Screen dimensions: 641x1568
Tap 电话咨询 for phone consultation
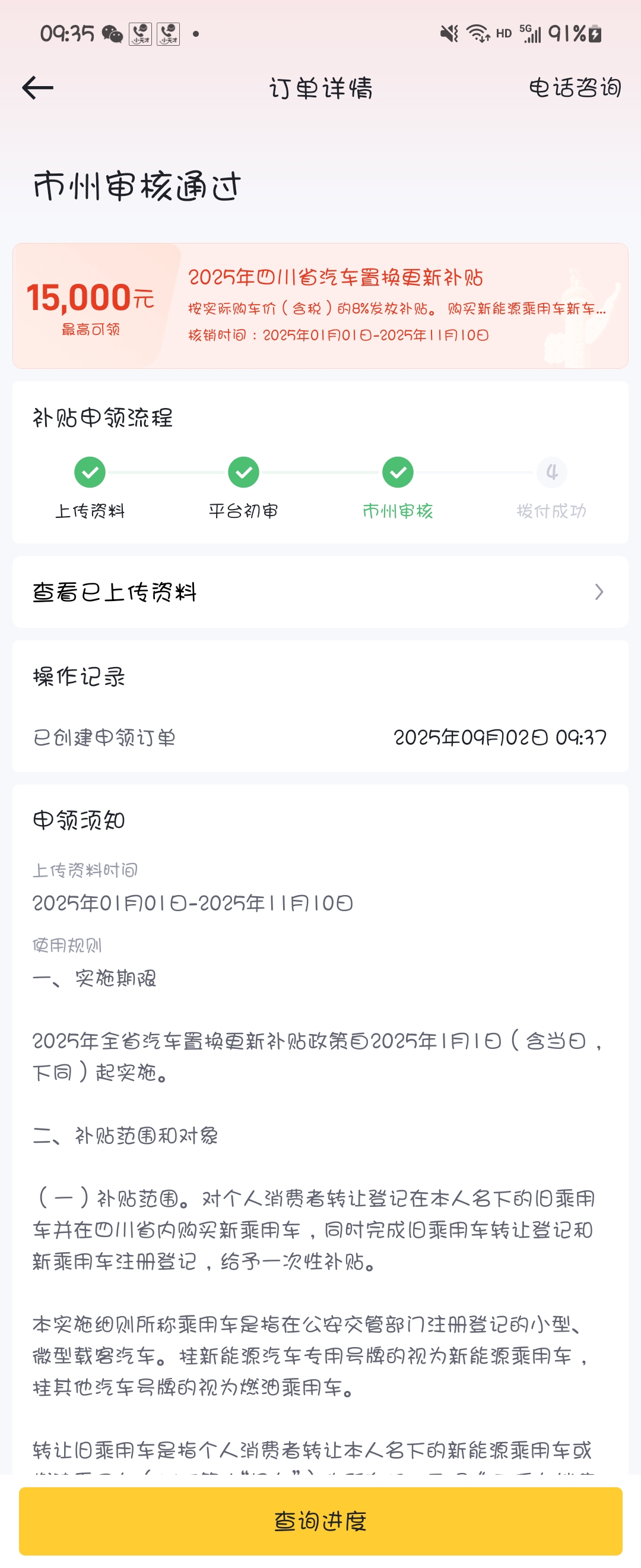click(x=575, y=88)
